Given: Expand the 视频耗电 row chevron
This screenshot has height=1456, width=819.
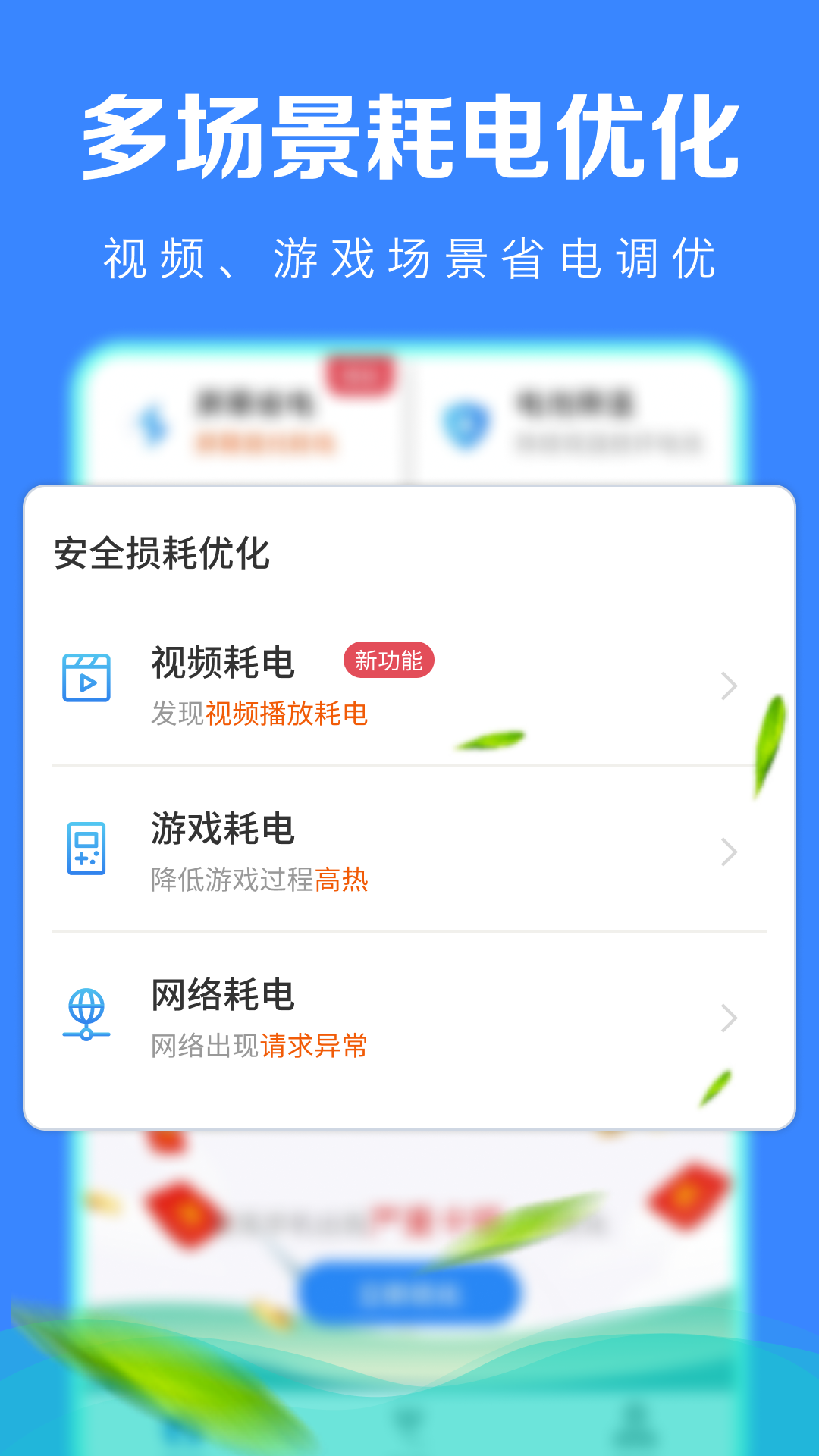Looking at the screenshot, I should [730, 686].
